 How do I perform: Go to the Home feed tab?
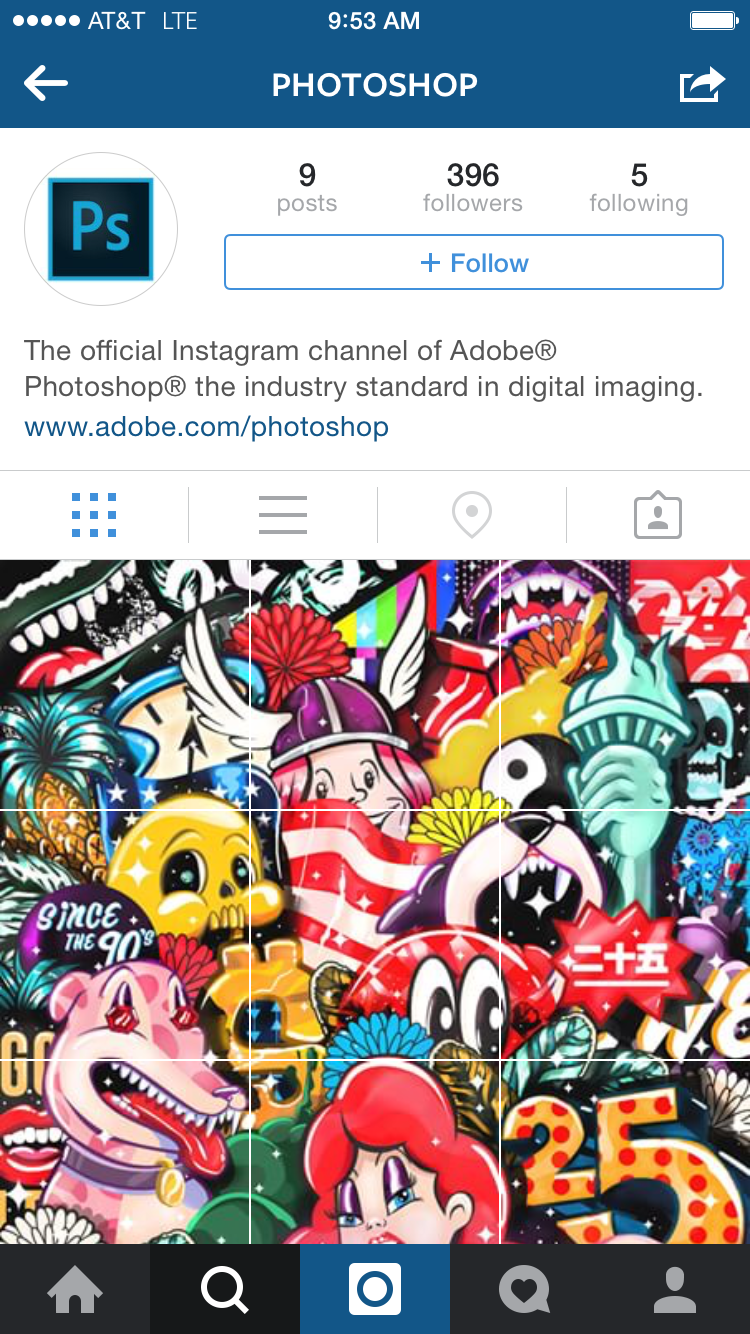(x=75, y=1289)
